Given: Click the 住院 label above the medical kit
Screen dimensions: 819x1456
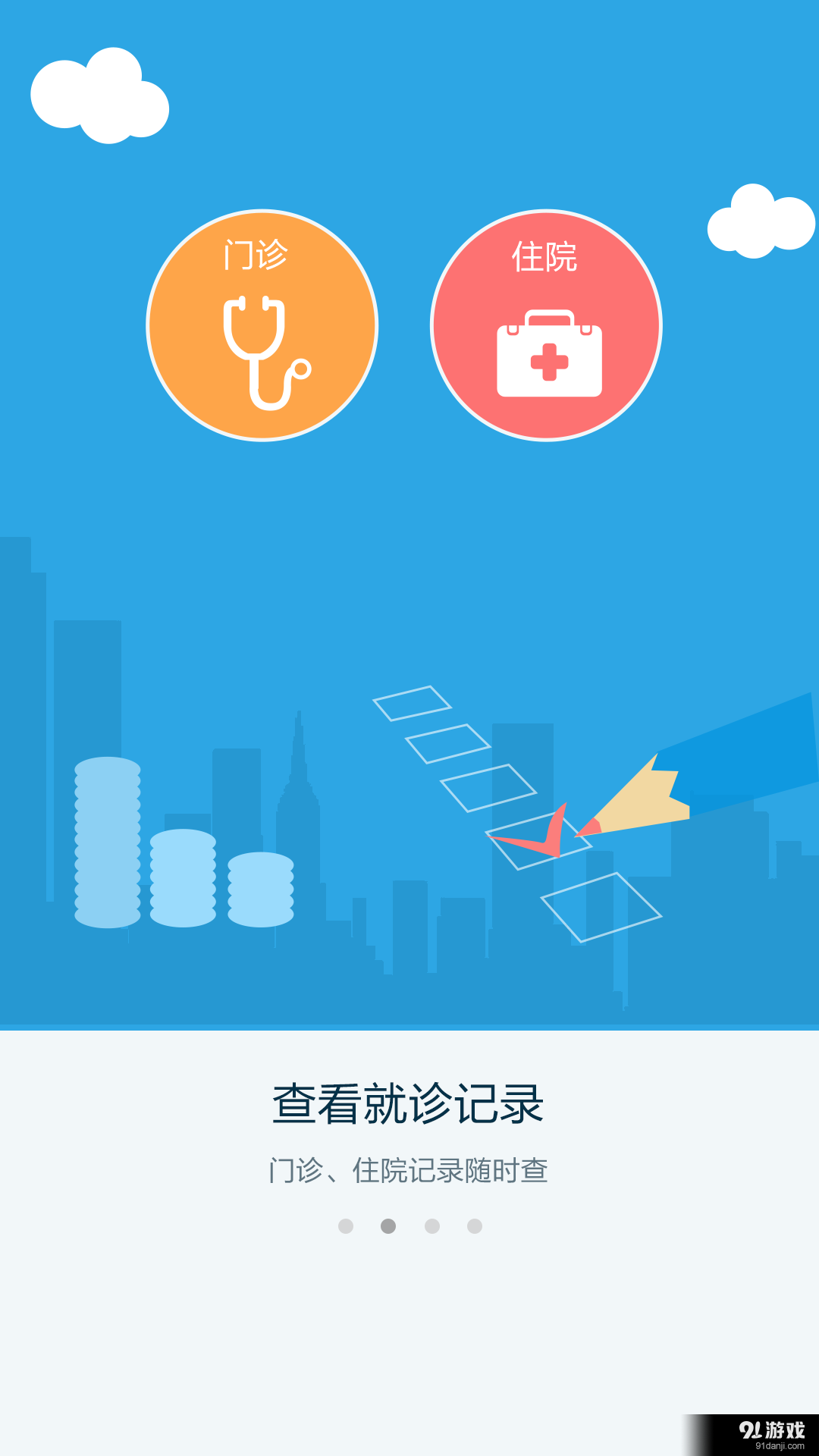Looking at the screenshot, I should [x=546, y=258].
